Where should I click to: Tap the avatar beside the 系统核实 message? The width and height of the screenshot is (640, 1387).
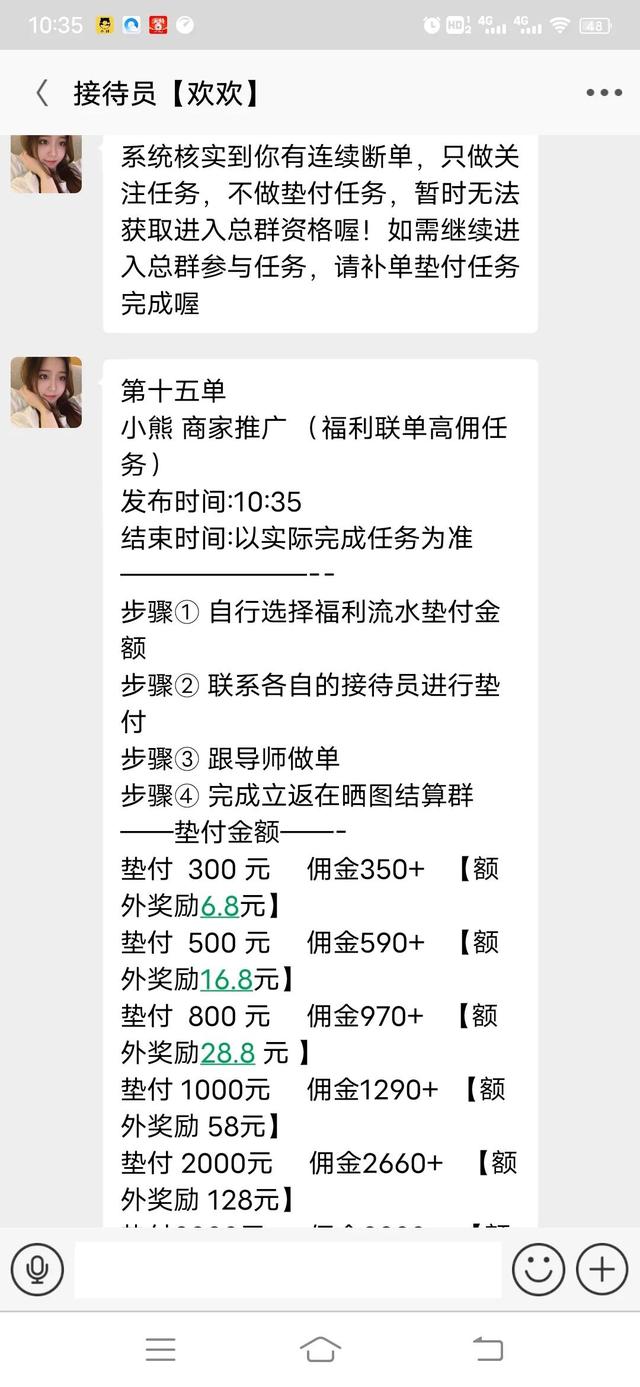tap(46, 163)
